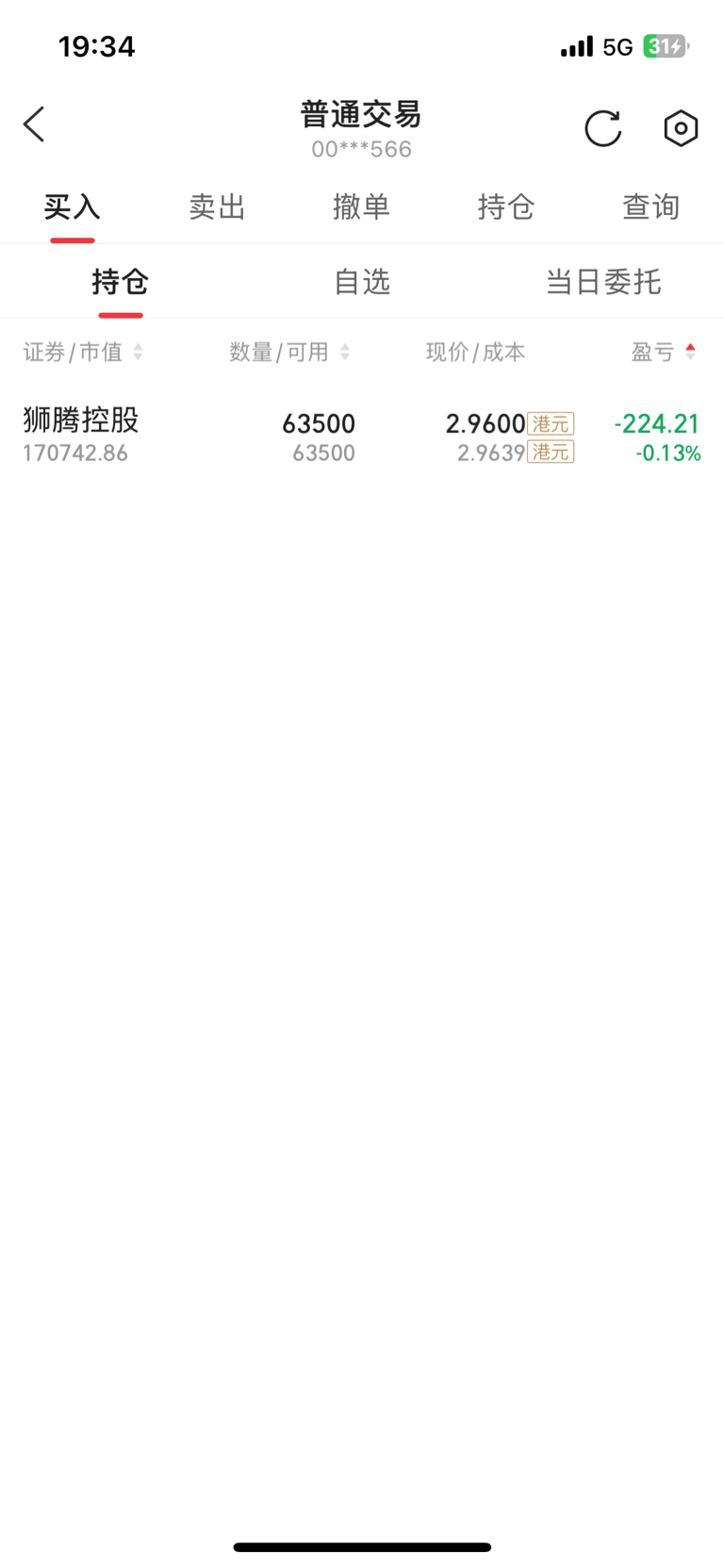Switch to the 卖出 tab
The width and height of the screenshot is (724, 1568).
217,207
